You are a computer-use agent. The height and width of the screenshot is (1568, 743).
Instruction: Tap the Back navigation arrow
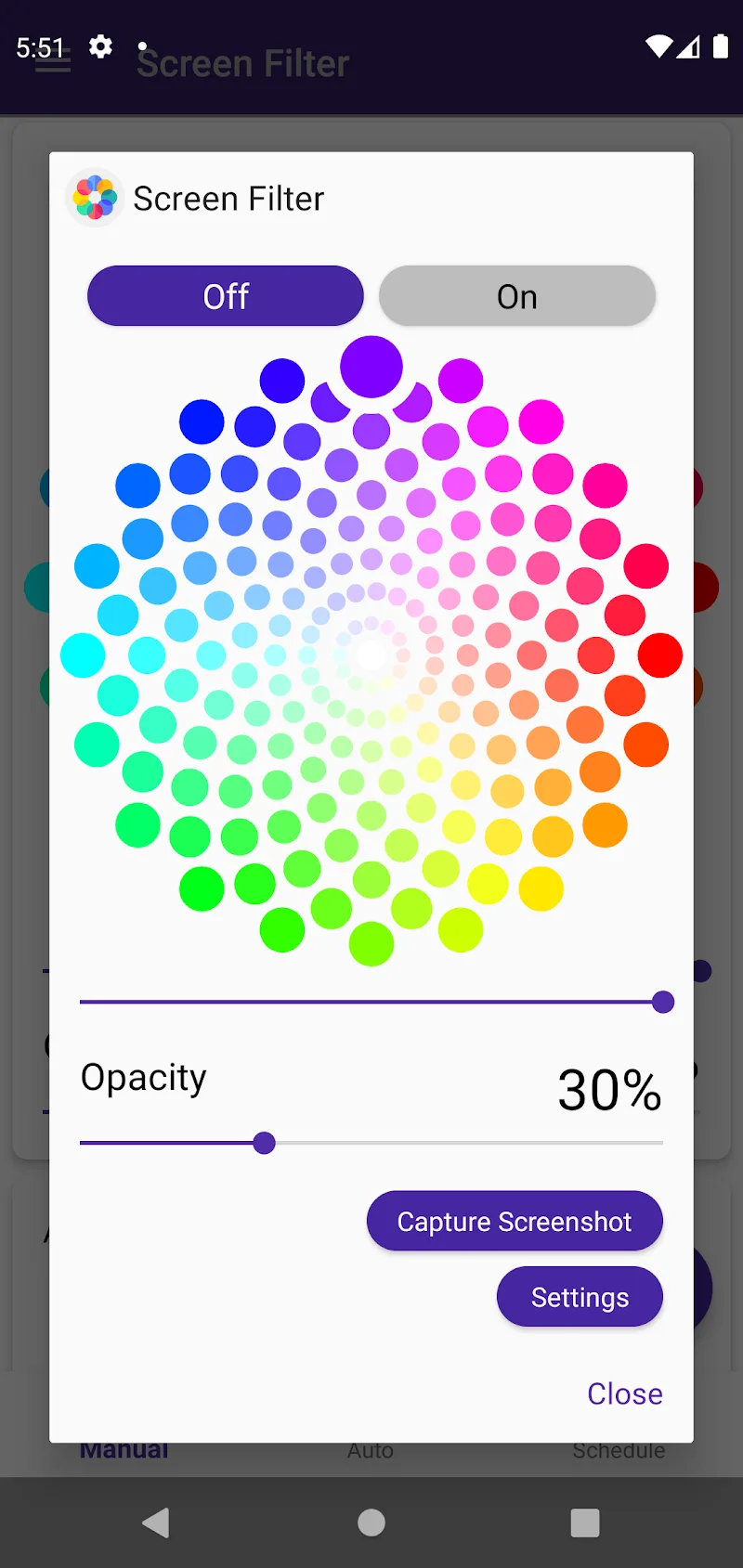[x=156, y=1522]
